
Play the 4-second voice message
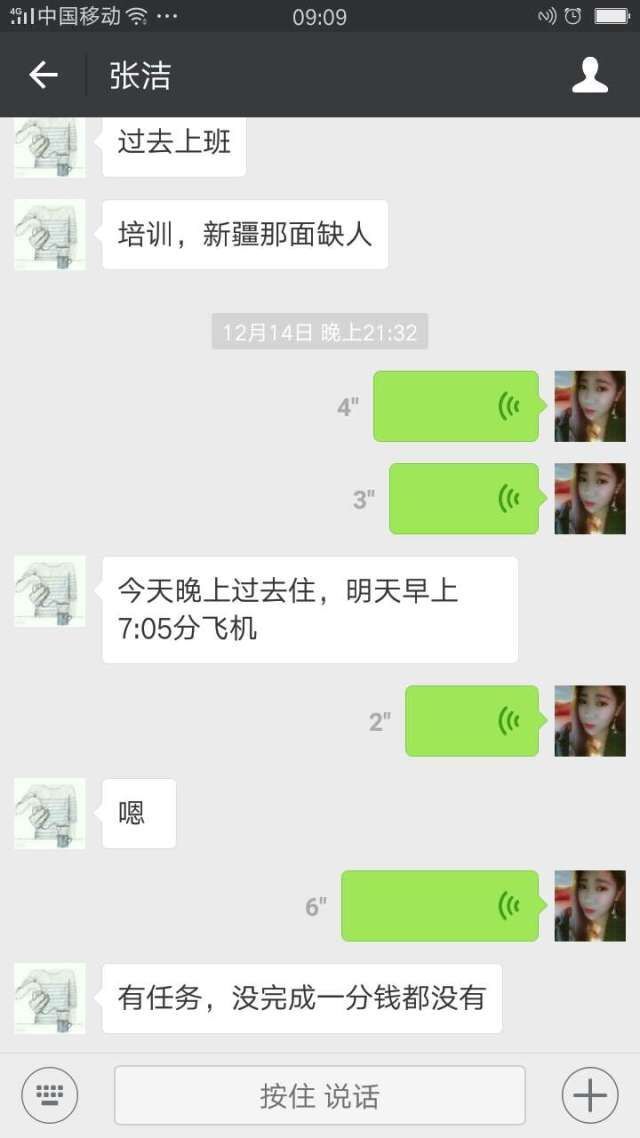tap(456, 406)
